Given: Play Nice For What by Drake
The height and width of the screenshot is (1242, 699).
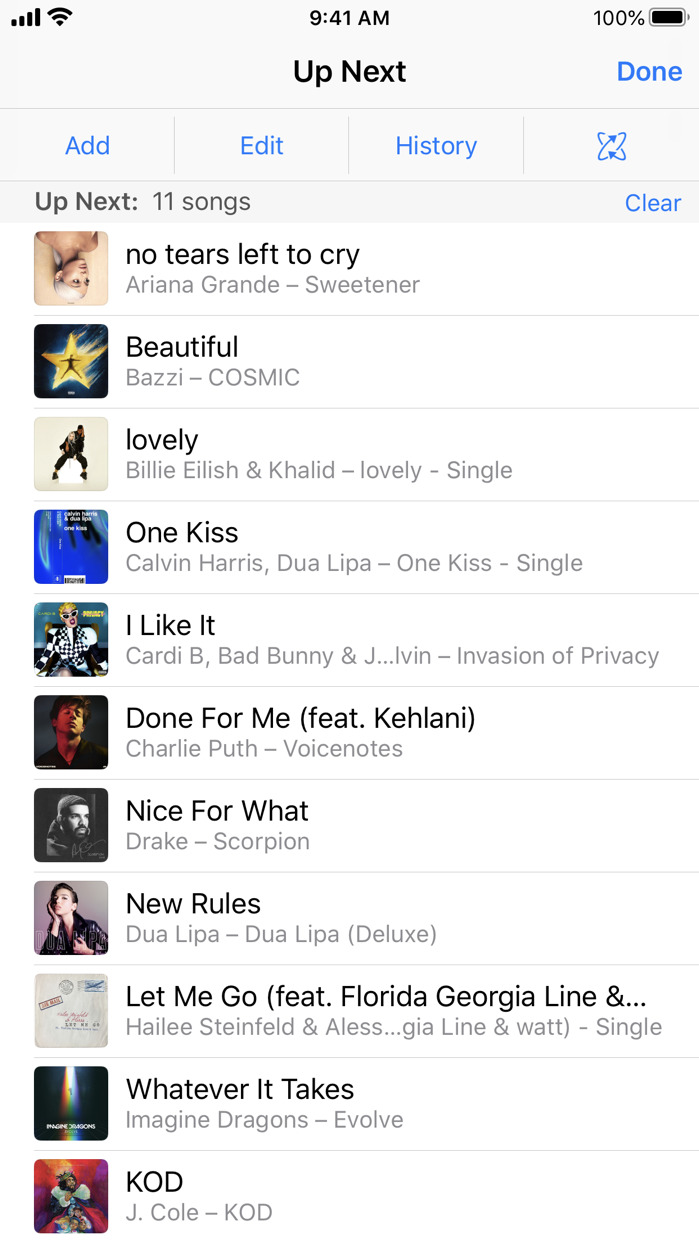Looking at the screenshot, I should pos(350,825).
